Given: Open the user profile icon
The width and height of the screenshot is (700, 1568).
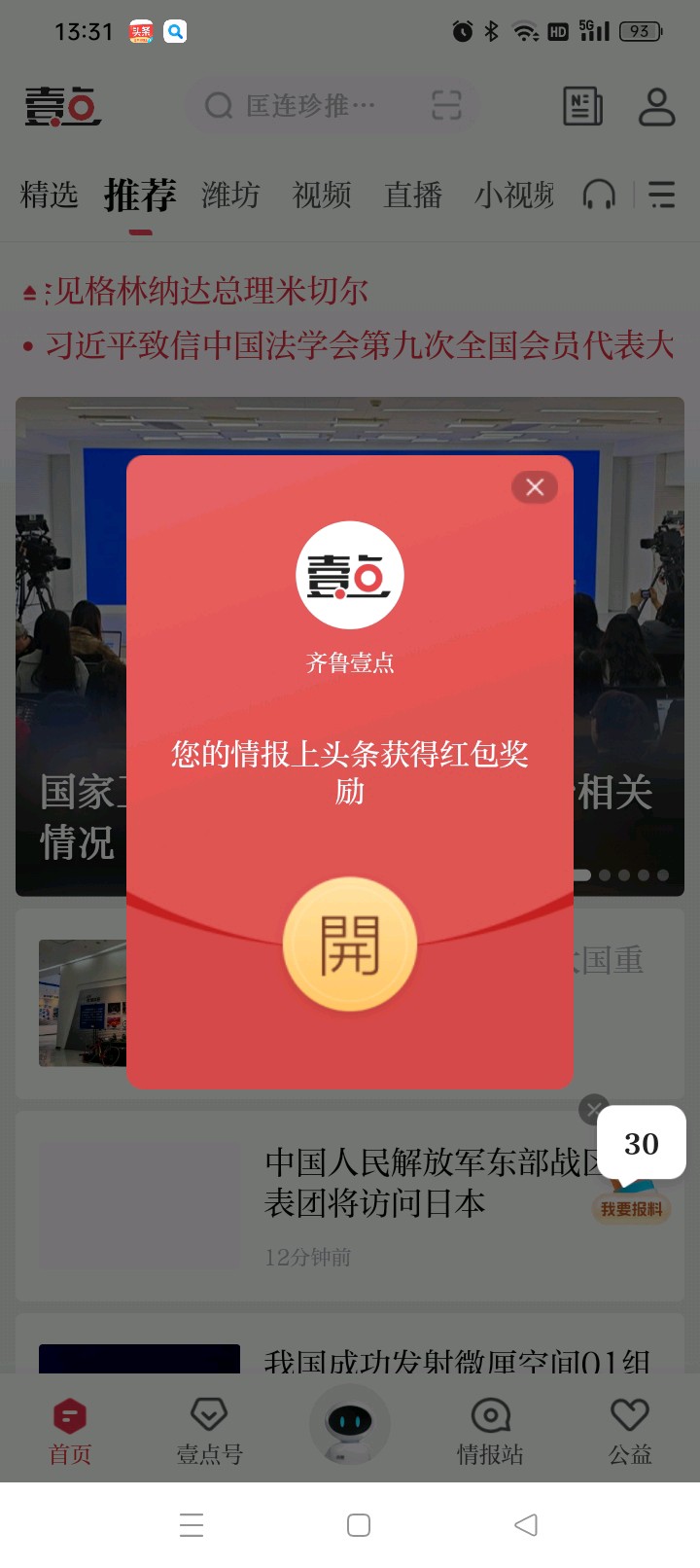Looking at the screenshot, I should [x=656, y=106].
